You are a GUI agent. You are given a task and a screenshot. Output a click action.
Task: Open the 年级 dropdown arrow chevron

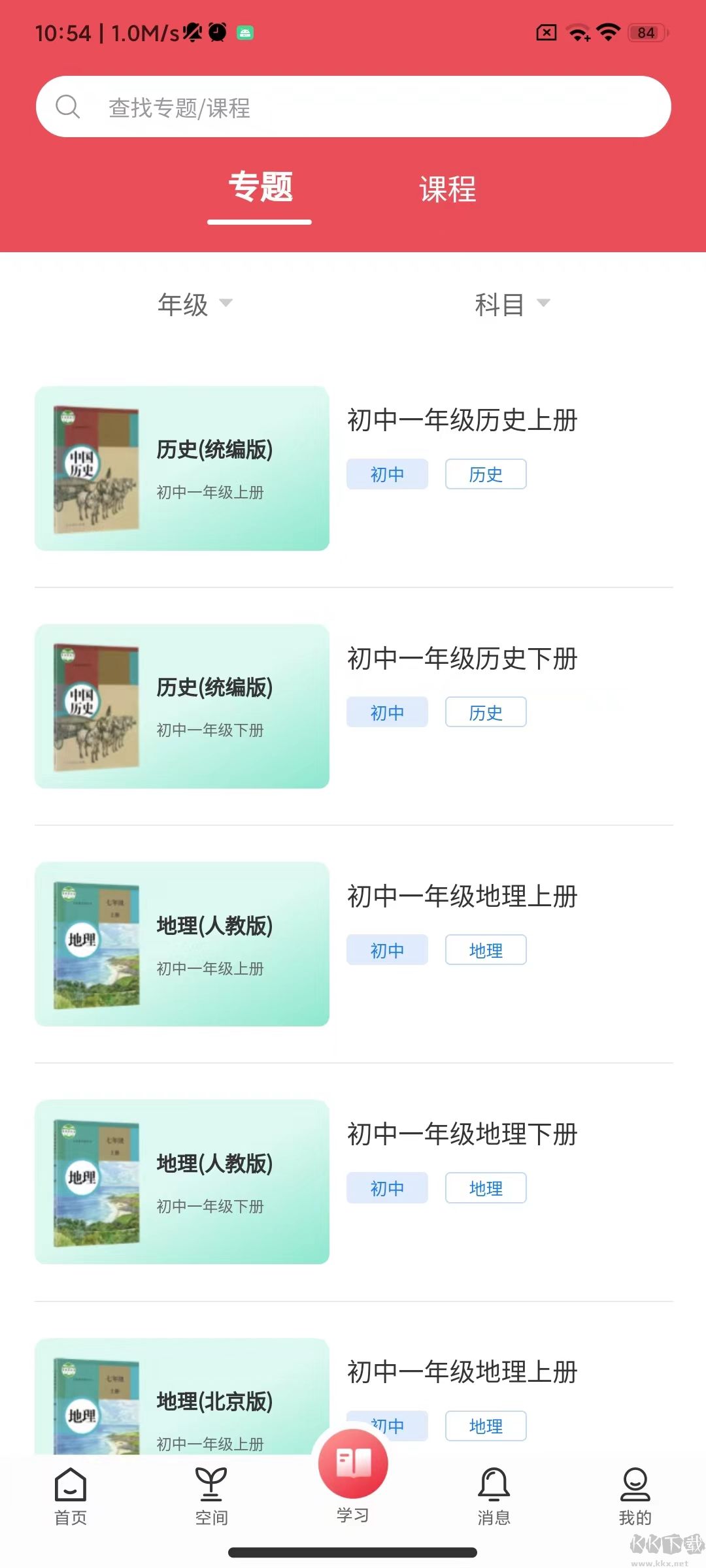pyautogui.click(x=227, y=304)
